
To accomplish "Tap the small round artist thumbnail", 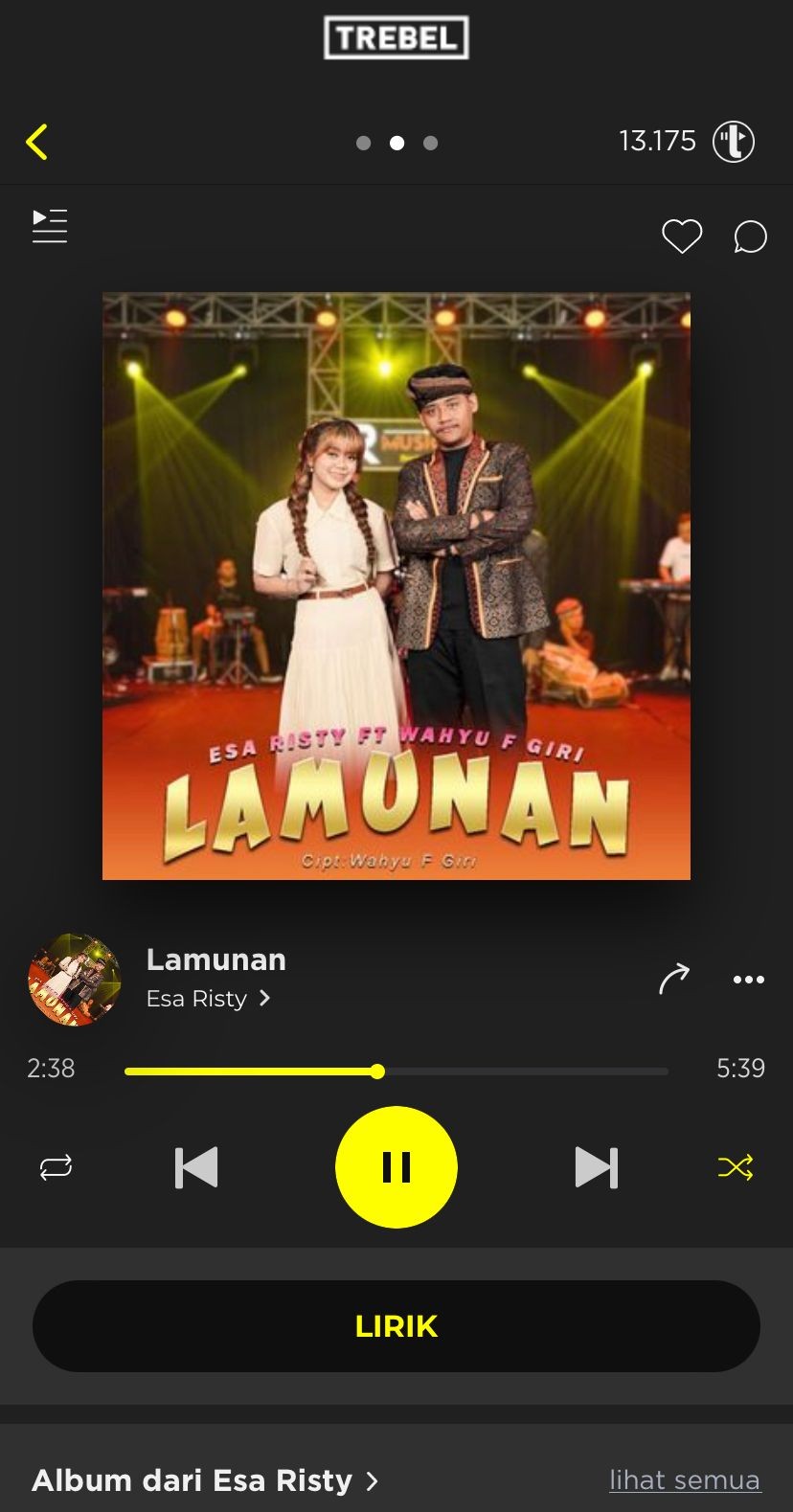I will (x=75, y=979).
